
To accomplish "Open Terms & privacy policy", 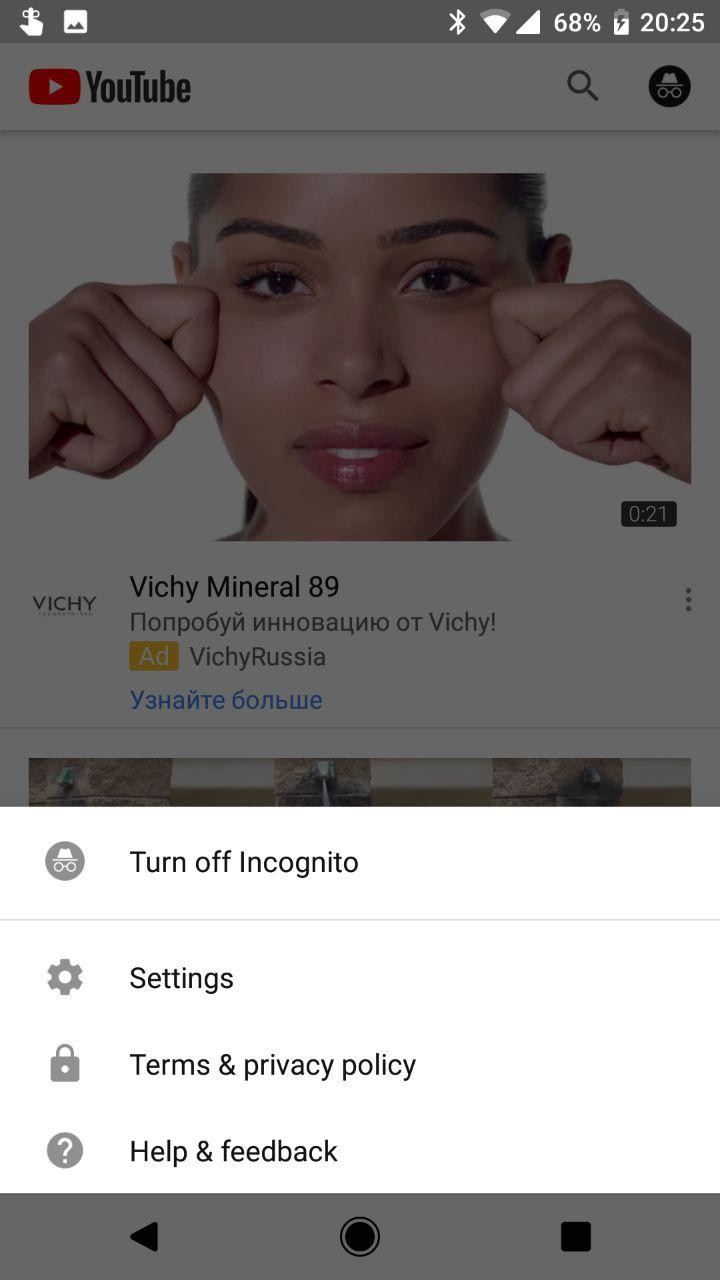I will [x=360, y=1064].
